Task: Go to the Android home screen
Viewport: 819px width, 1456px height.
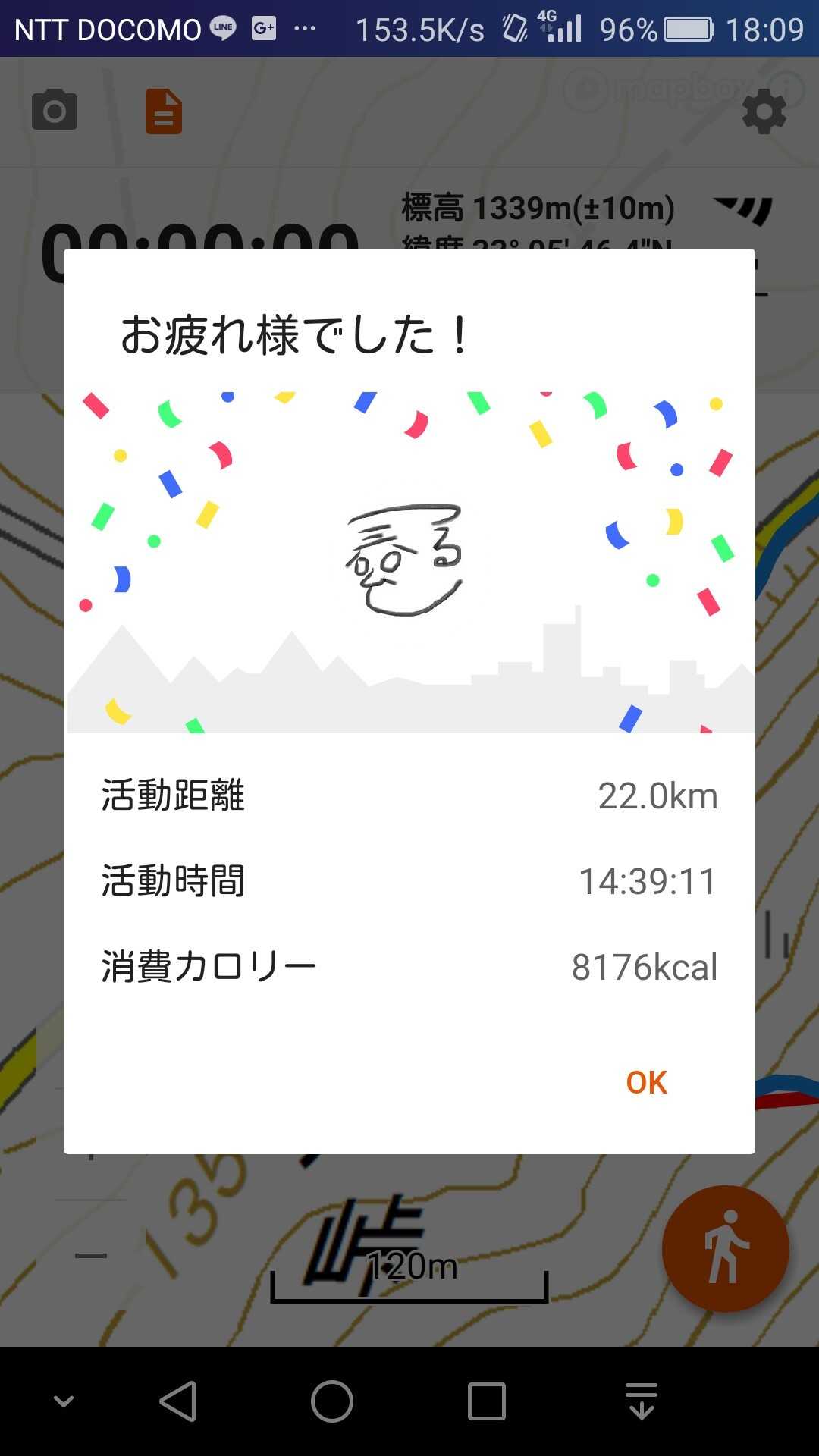Action: pyautogui.click(x=332, y=1401)
